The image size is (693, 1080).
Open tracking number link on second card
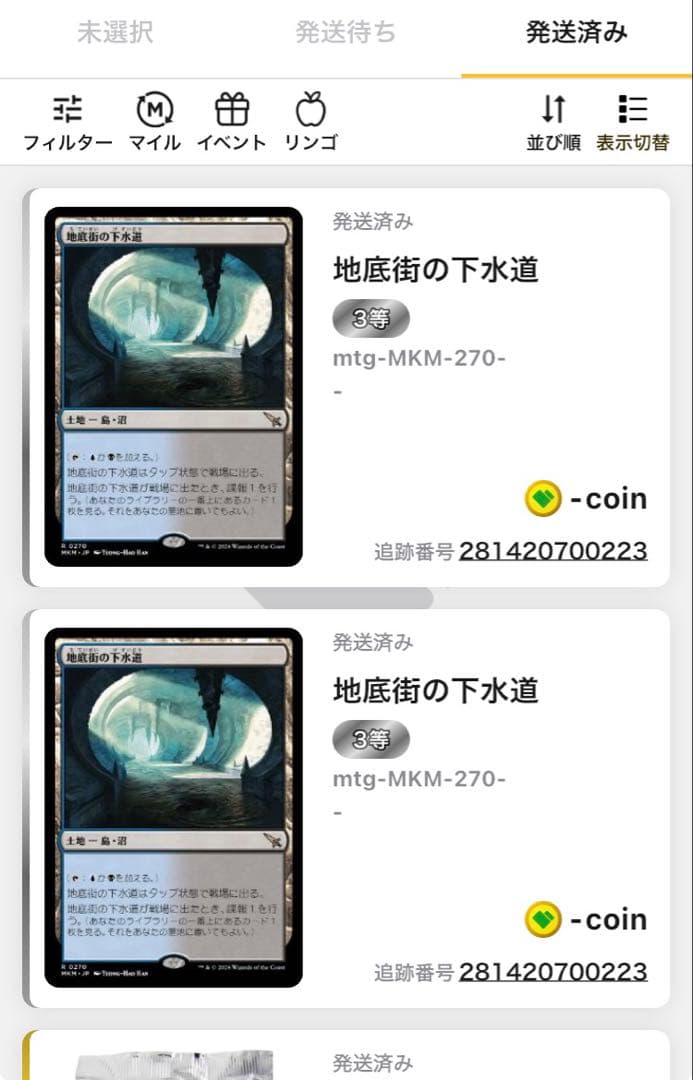click(x=552, y=971)
